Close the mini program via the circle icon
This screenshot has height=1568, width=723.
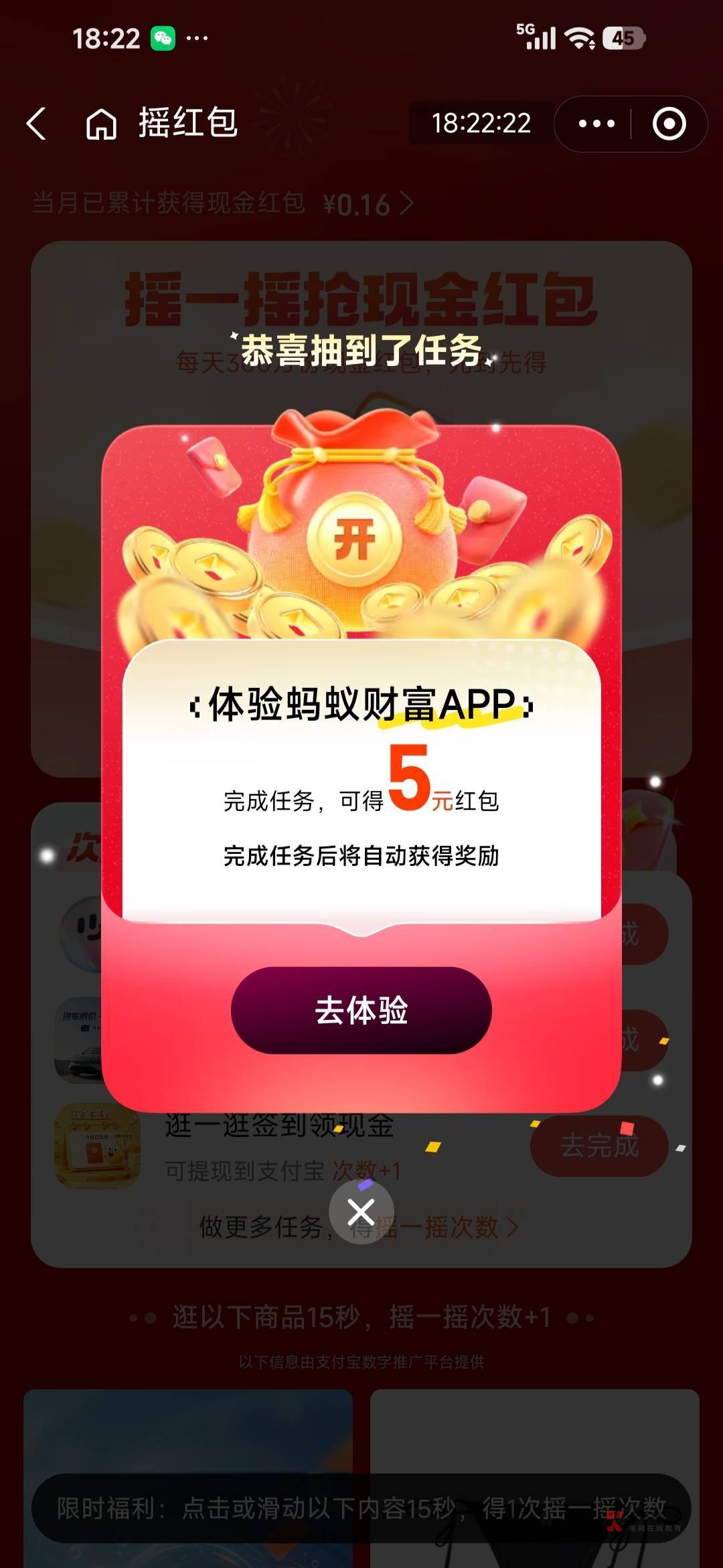[669, 124]
